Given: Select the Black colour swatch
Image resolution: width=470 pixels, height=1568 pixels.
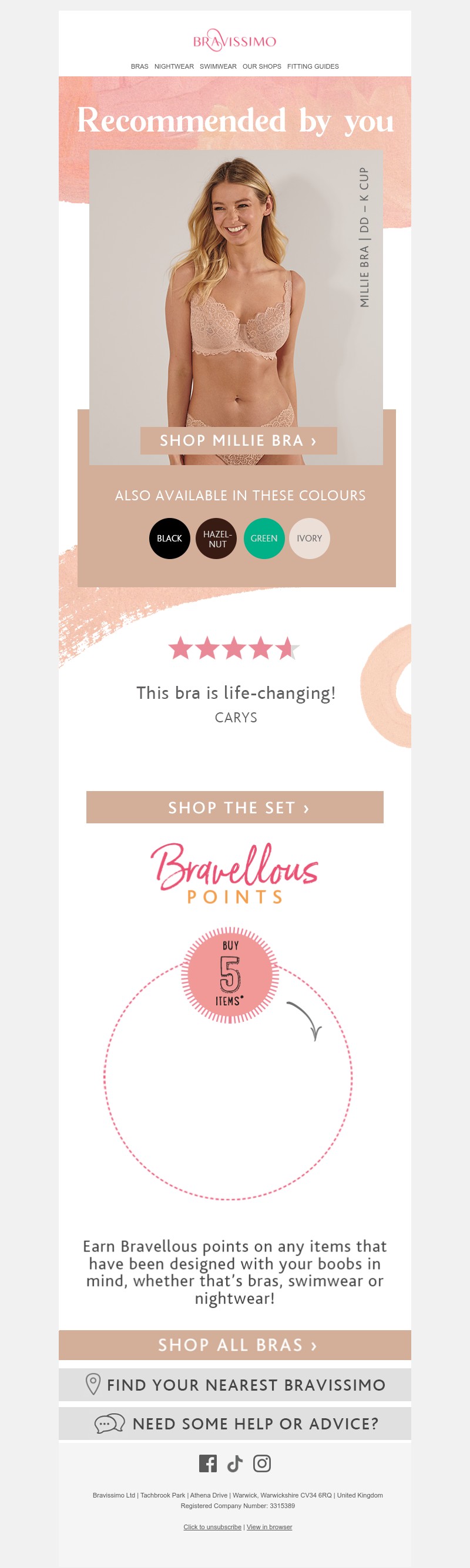Looking at the screenshot, I should pyautogui.click(x=169, y=539).
